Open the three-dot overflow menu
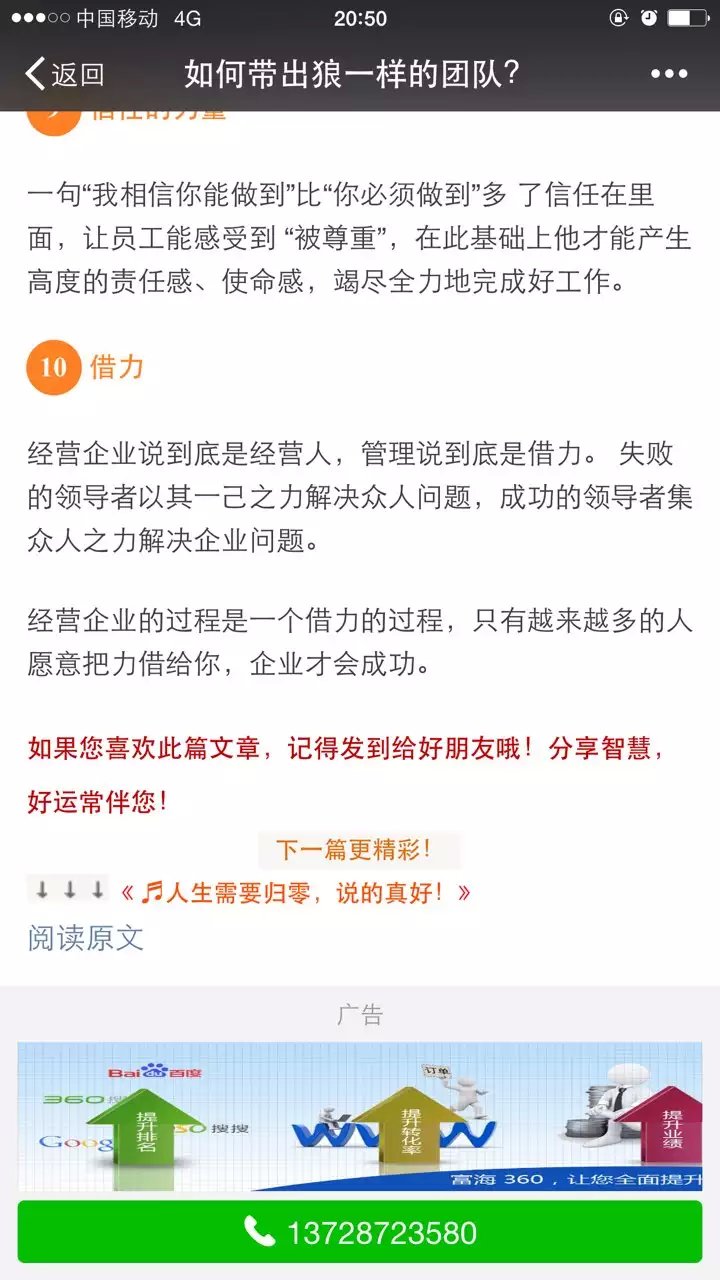Image resolution: width=720 pixels, height=1280 pixels. point(669,74)
